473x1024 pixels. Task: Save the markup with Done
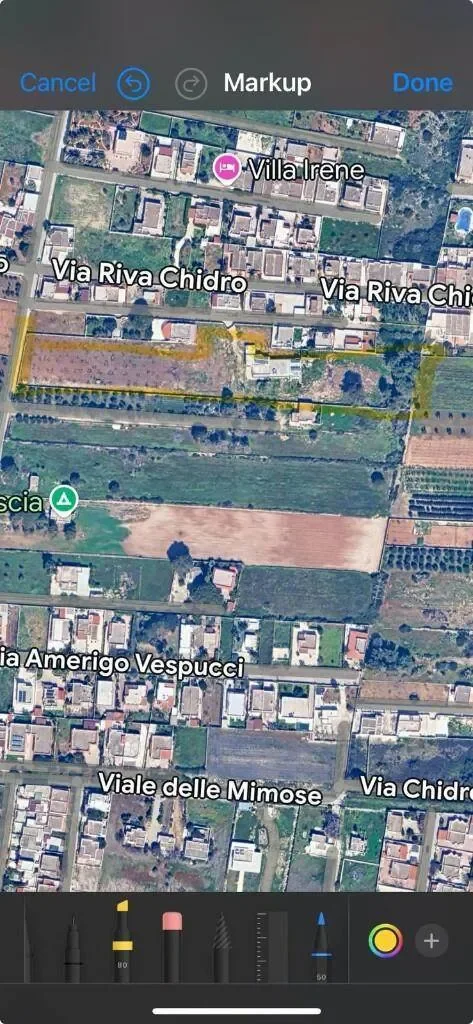422,83
